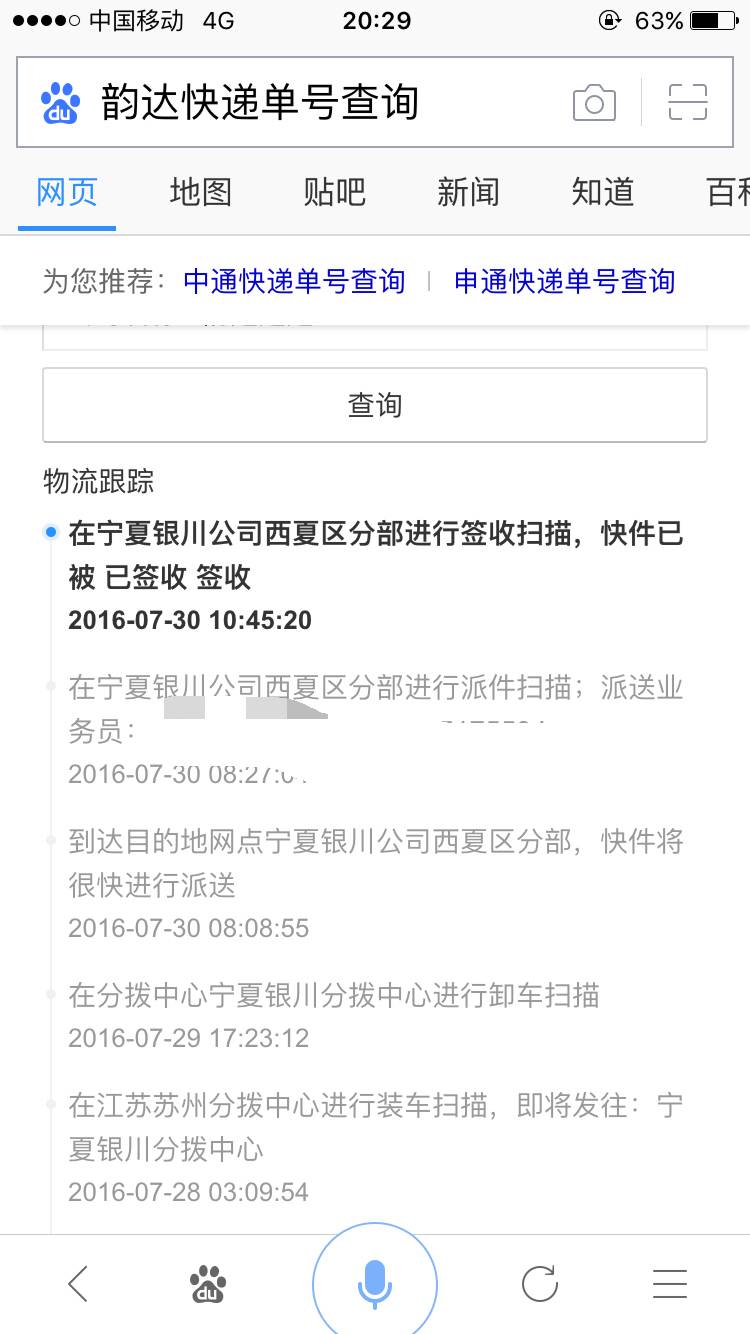Switch to the 知道 tab
The height and width of the screenshot is (1334, 750).
pos(602,192)
